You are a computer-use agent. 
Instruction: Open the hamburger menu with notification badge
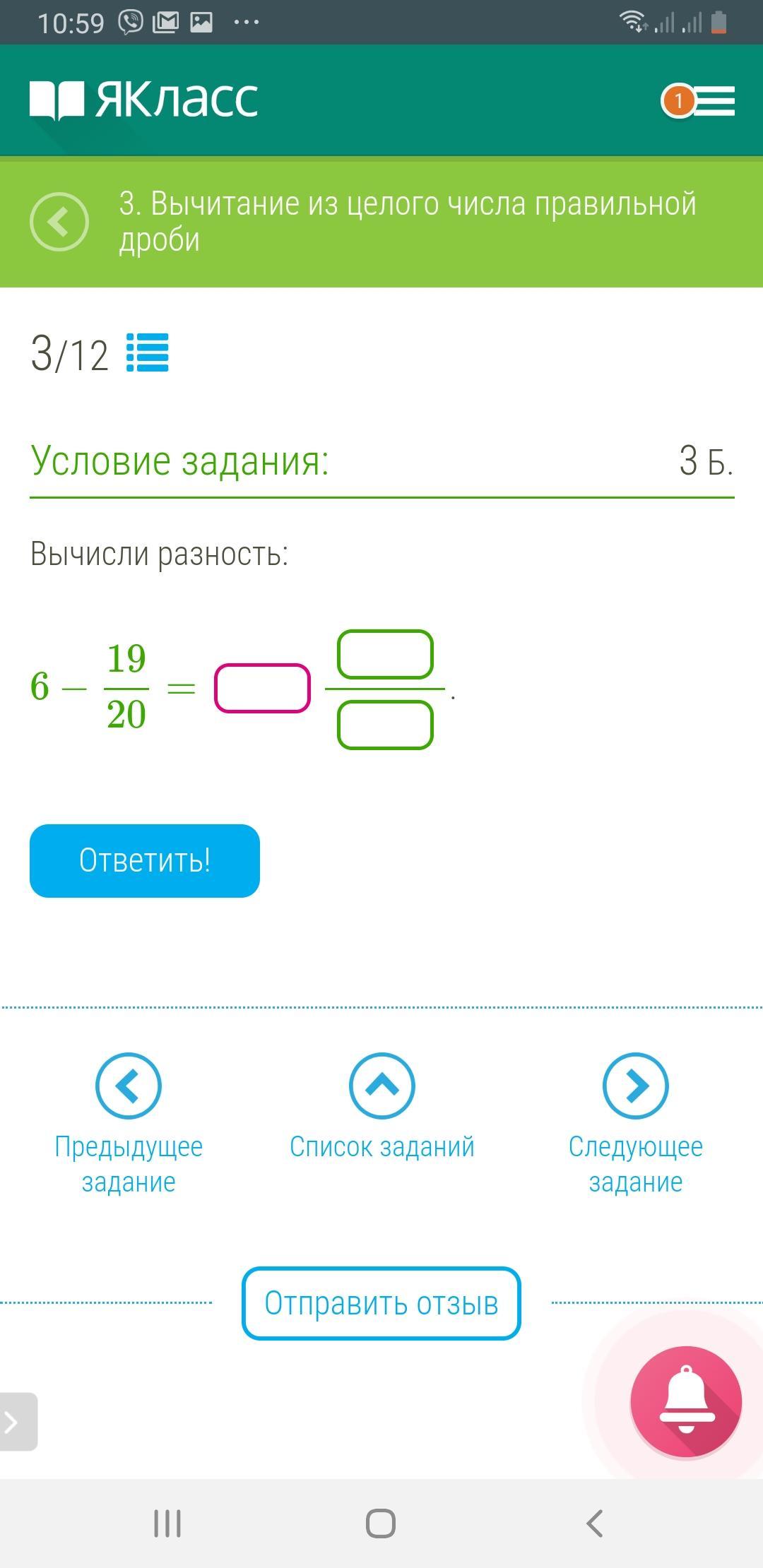click(x=698, y=101)
